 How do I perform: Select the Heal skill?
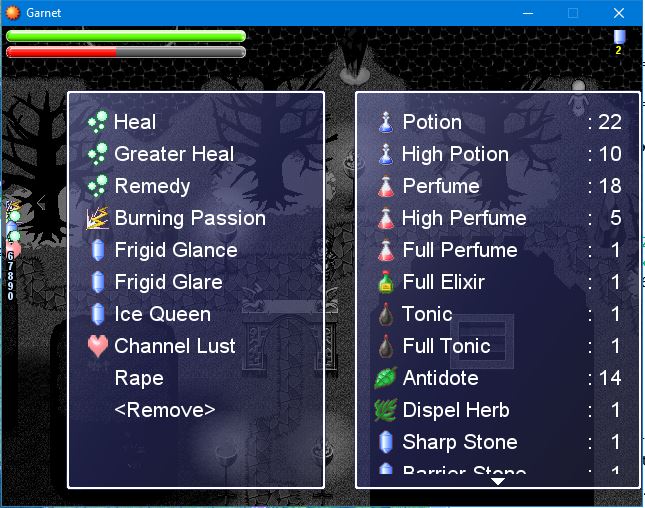tap(135, 122)
